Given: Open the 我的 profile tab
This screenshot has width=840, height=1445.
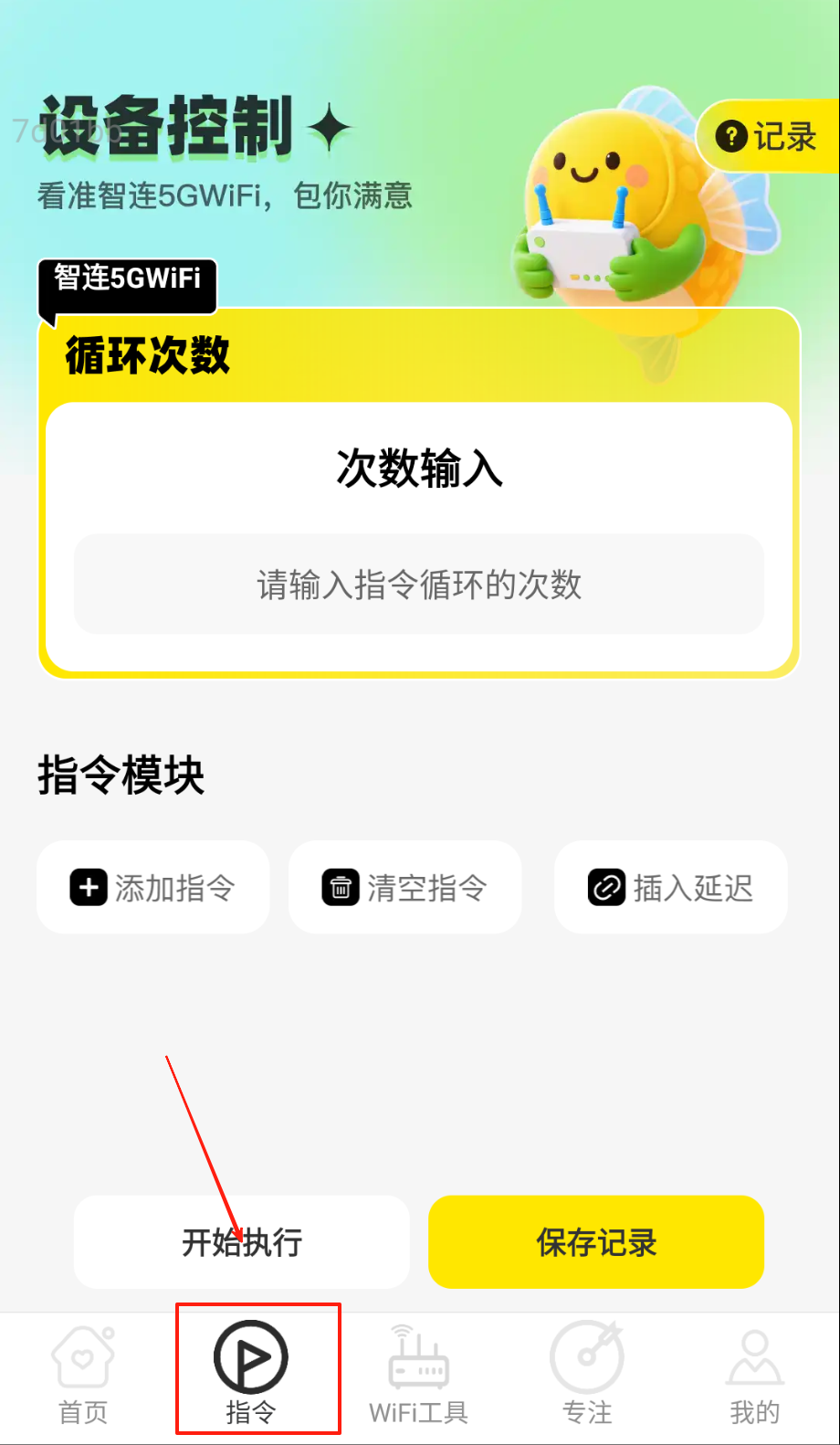Looking at the screenshot, I should coord(754,1375).
